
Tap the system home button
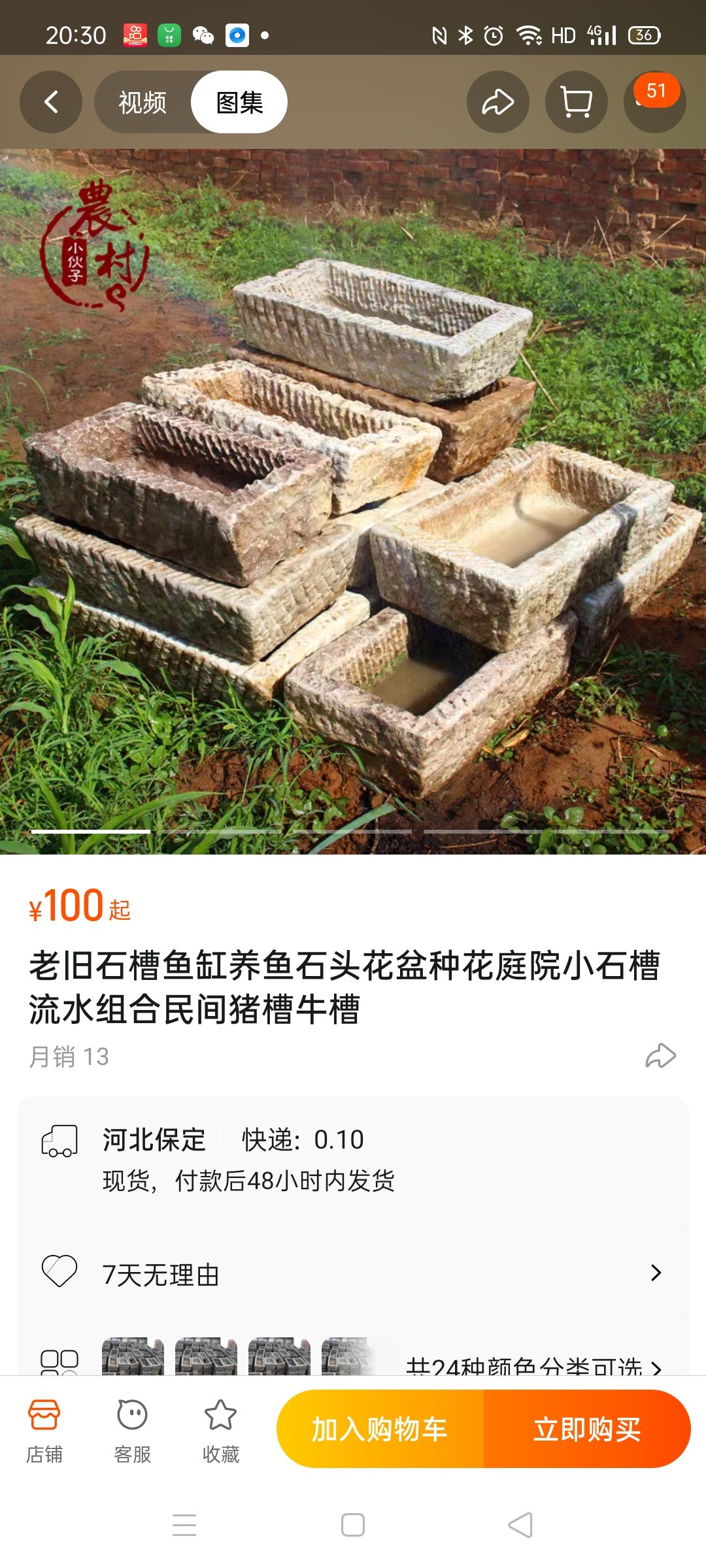click(x=353, y=1526)
